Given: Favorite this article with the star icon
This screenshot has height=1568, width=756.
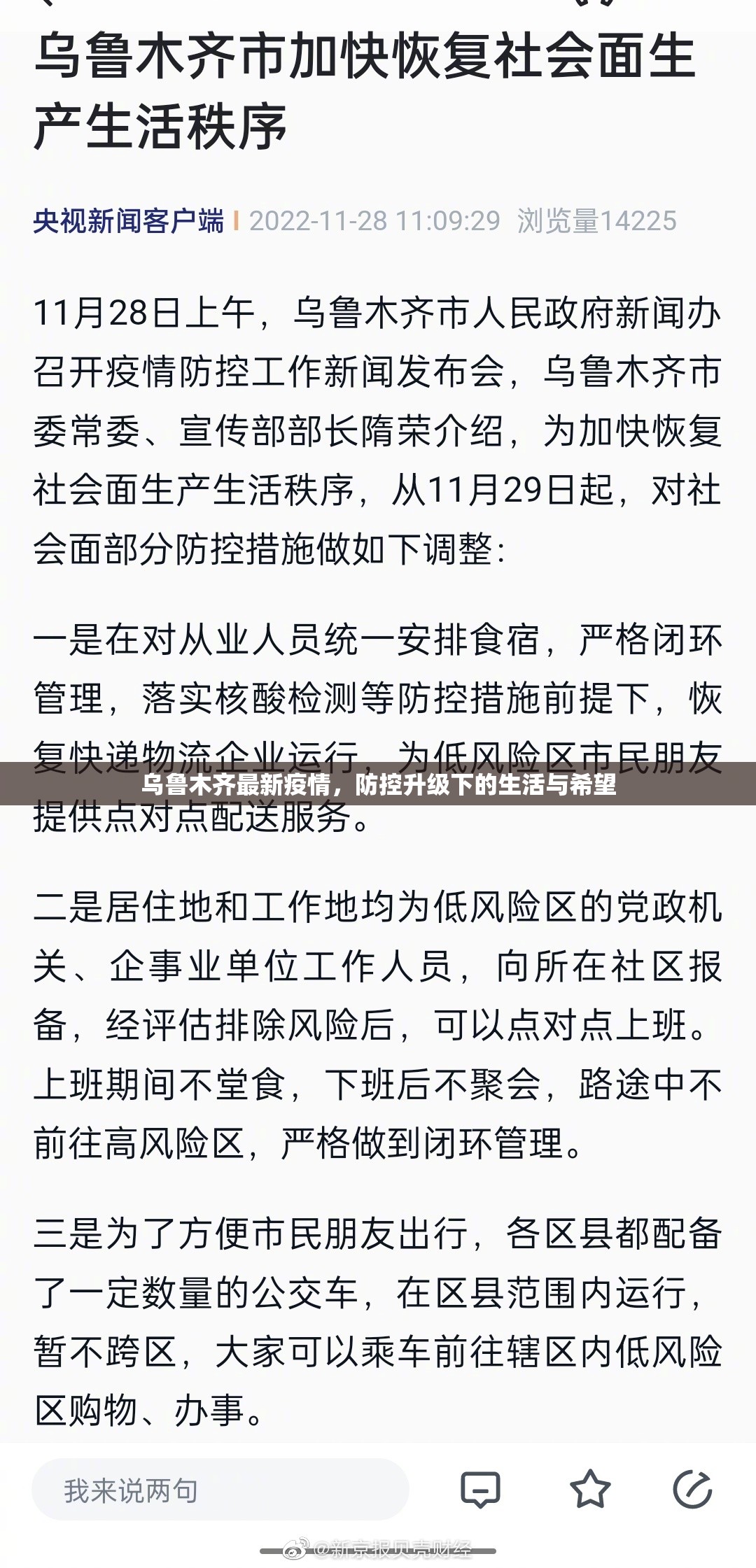Looking at the screenshot, I should [589, 1489].
